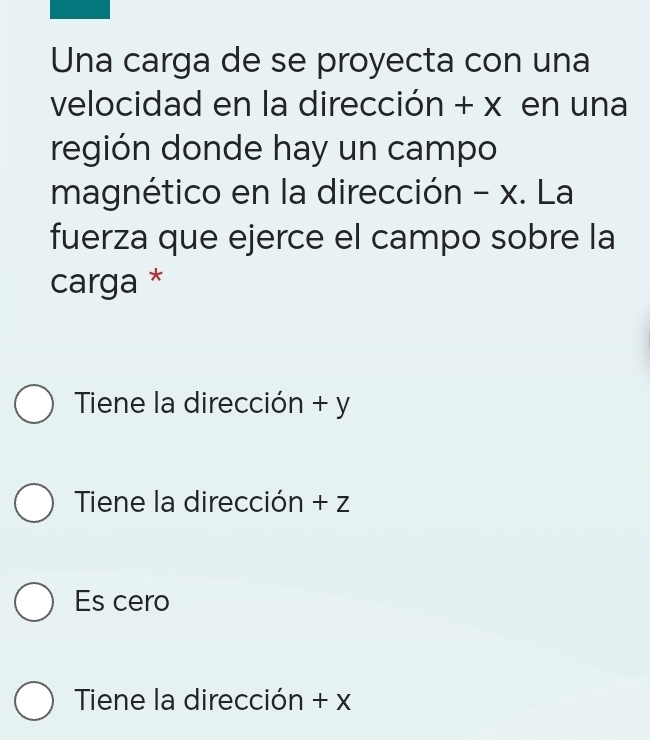Choose the option 'Tiene la dirección + z'
The height and width of the screenshot is (740, 650).
(35, 503)
